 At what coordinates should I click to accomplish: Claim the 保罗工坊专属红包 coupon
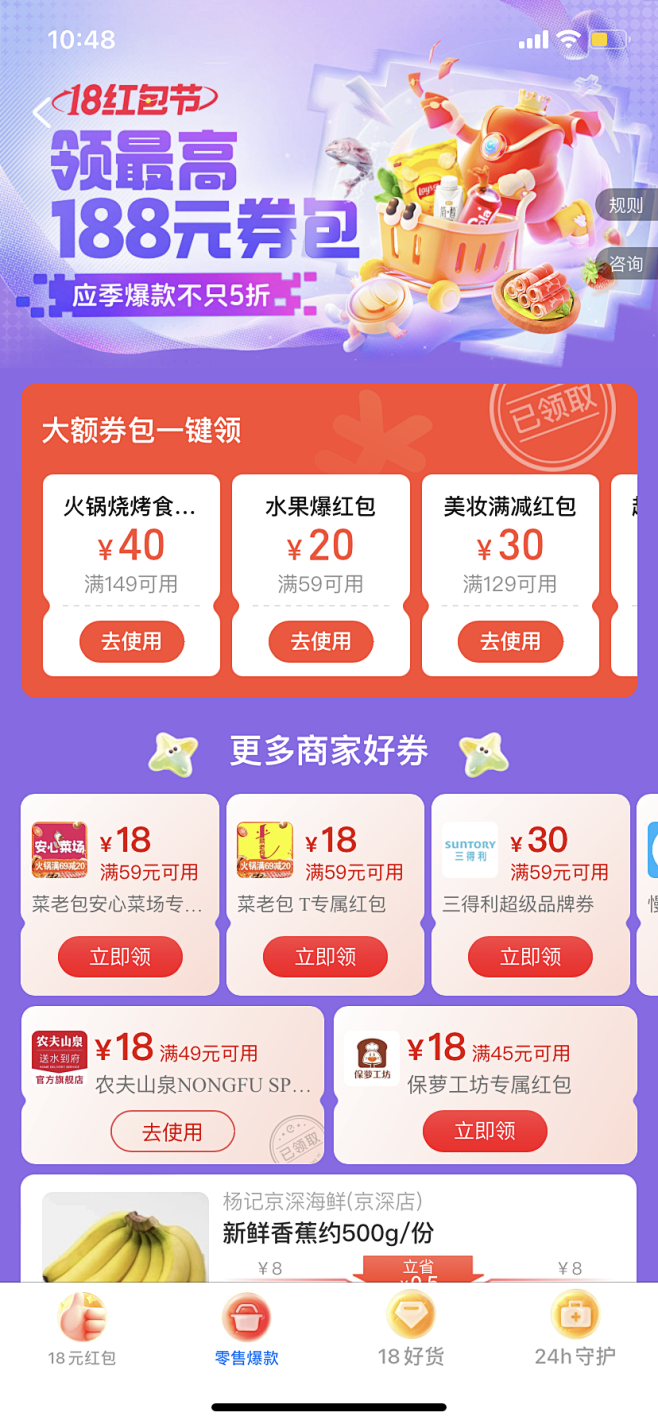pyautogui.click(x=485, y=1131)
